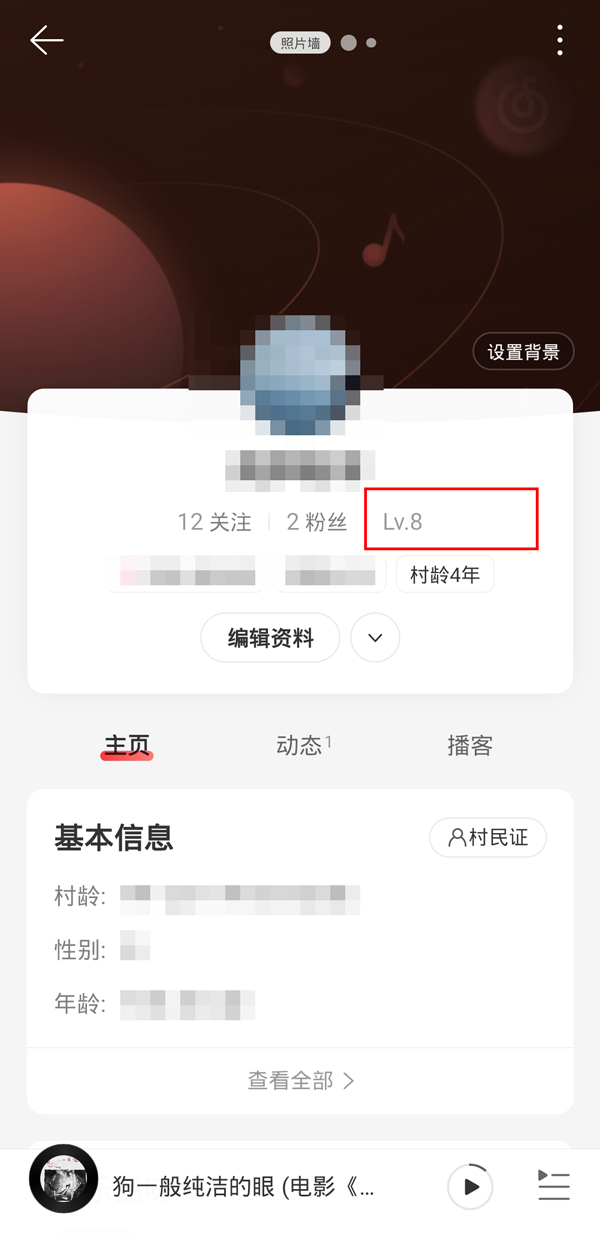Screen dimensions: 600x1240
Task: Switch to the 播客 tab
Action: pos(469,745)
